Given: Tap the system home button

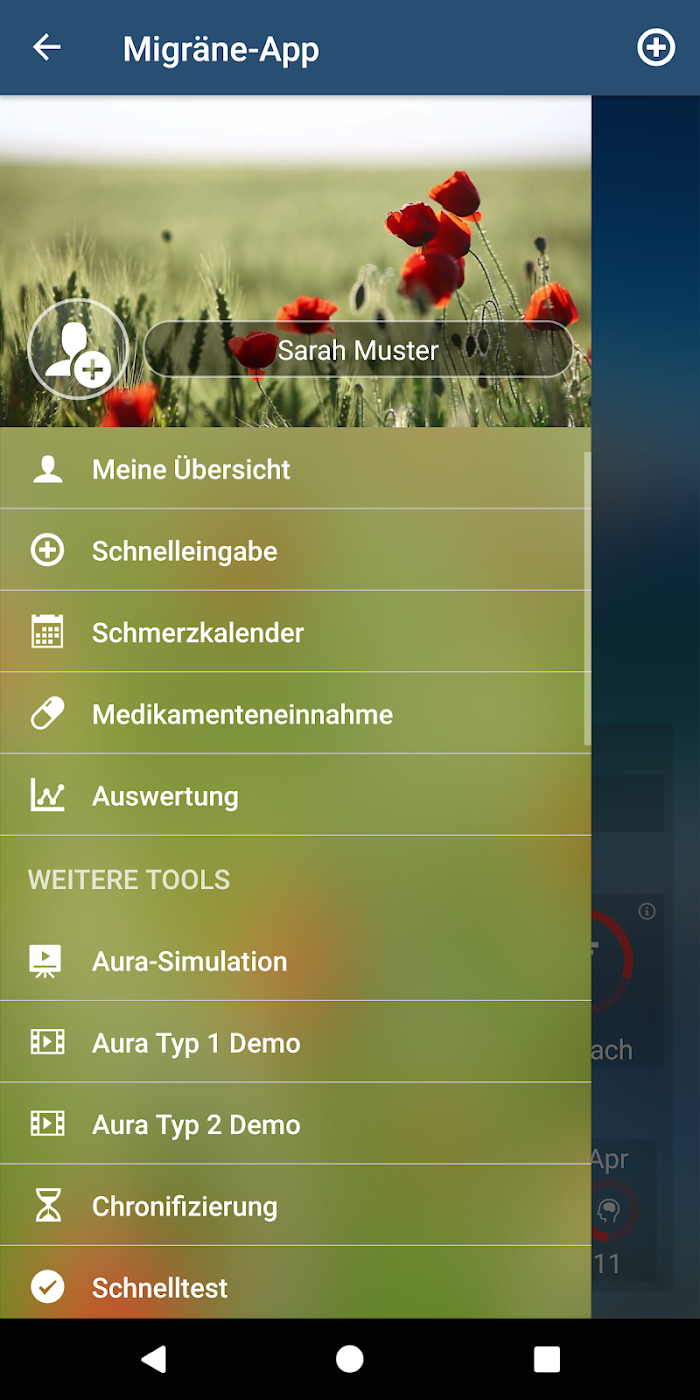Looking at the screenshot, I should coord(349,1359).
